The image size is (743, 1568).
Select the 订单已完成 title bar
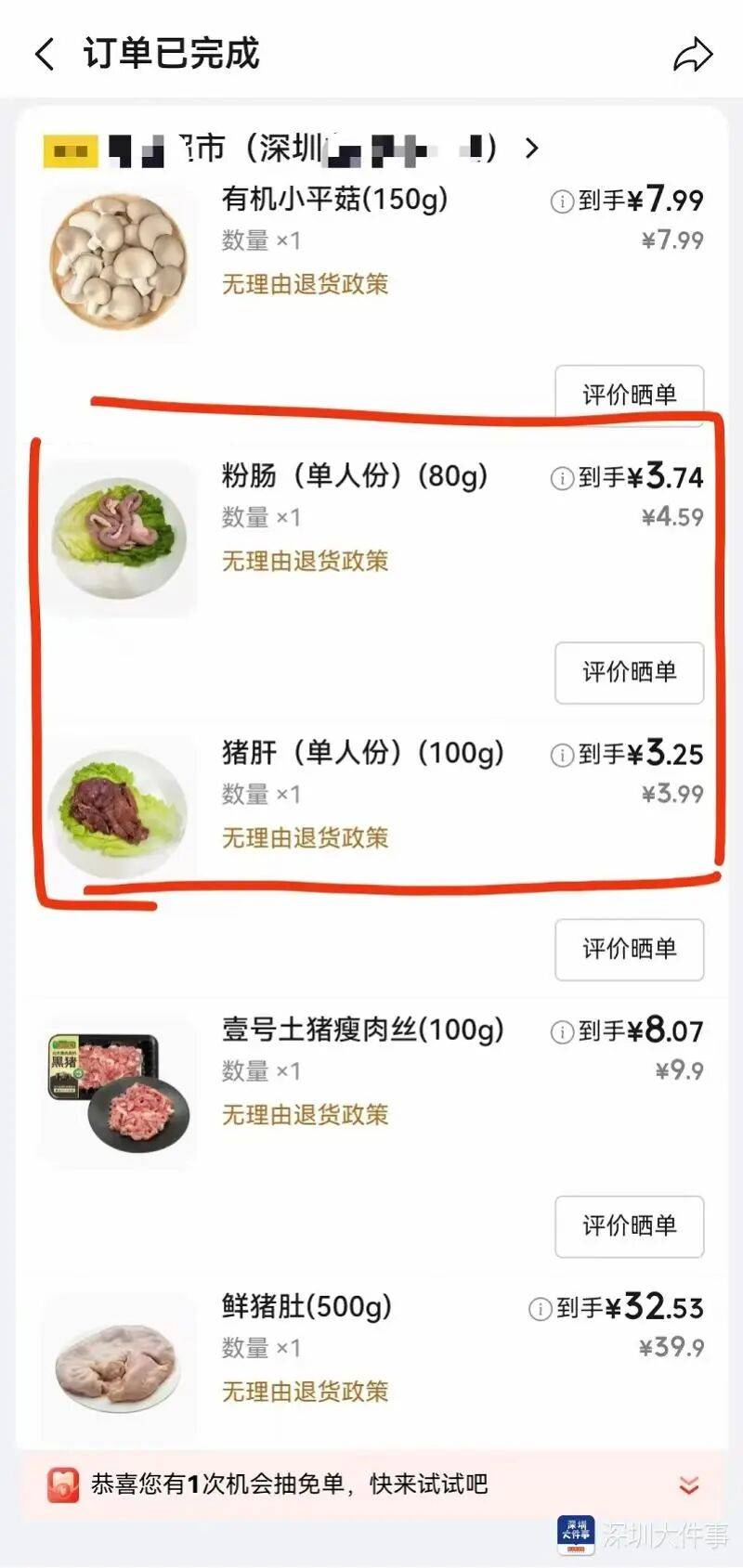pos(170,54)
